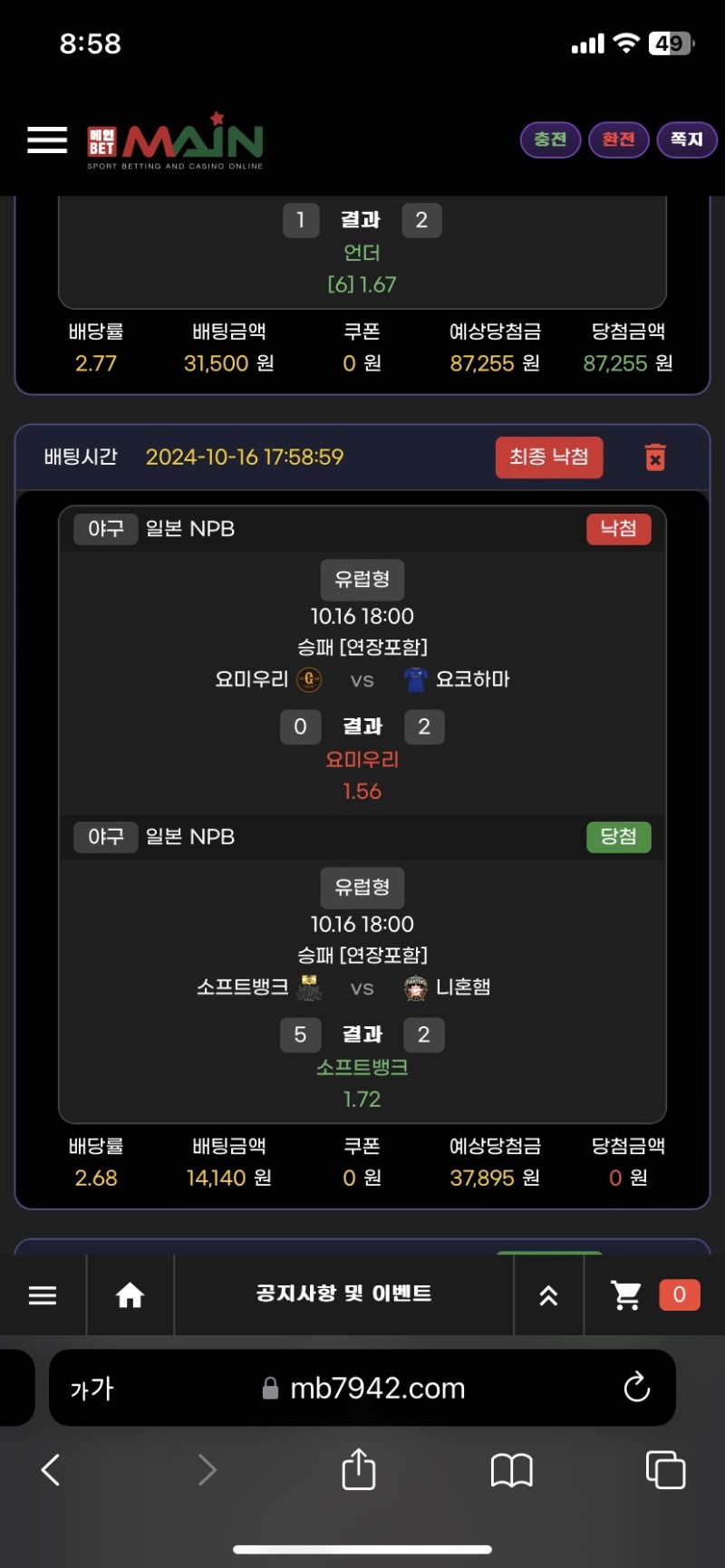Open the bottom bar menu icon
The width and height of the screenshot is (725, 1568).
43,1295
